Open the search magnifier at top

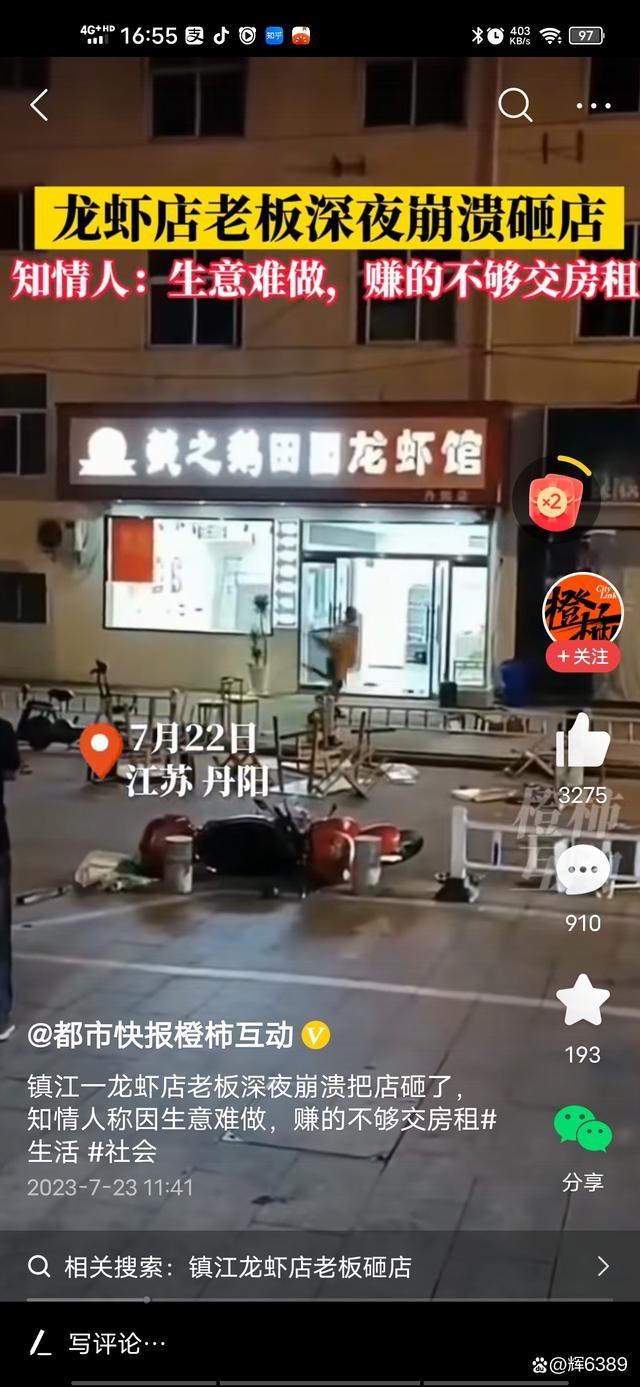point(515,104)
